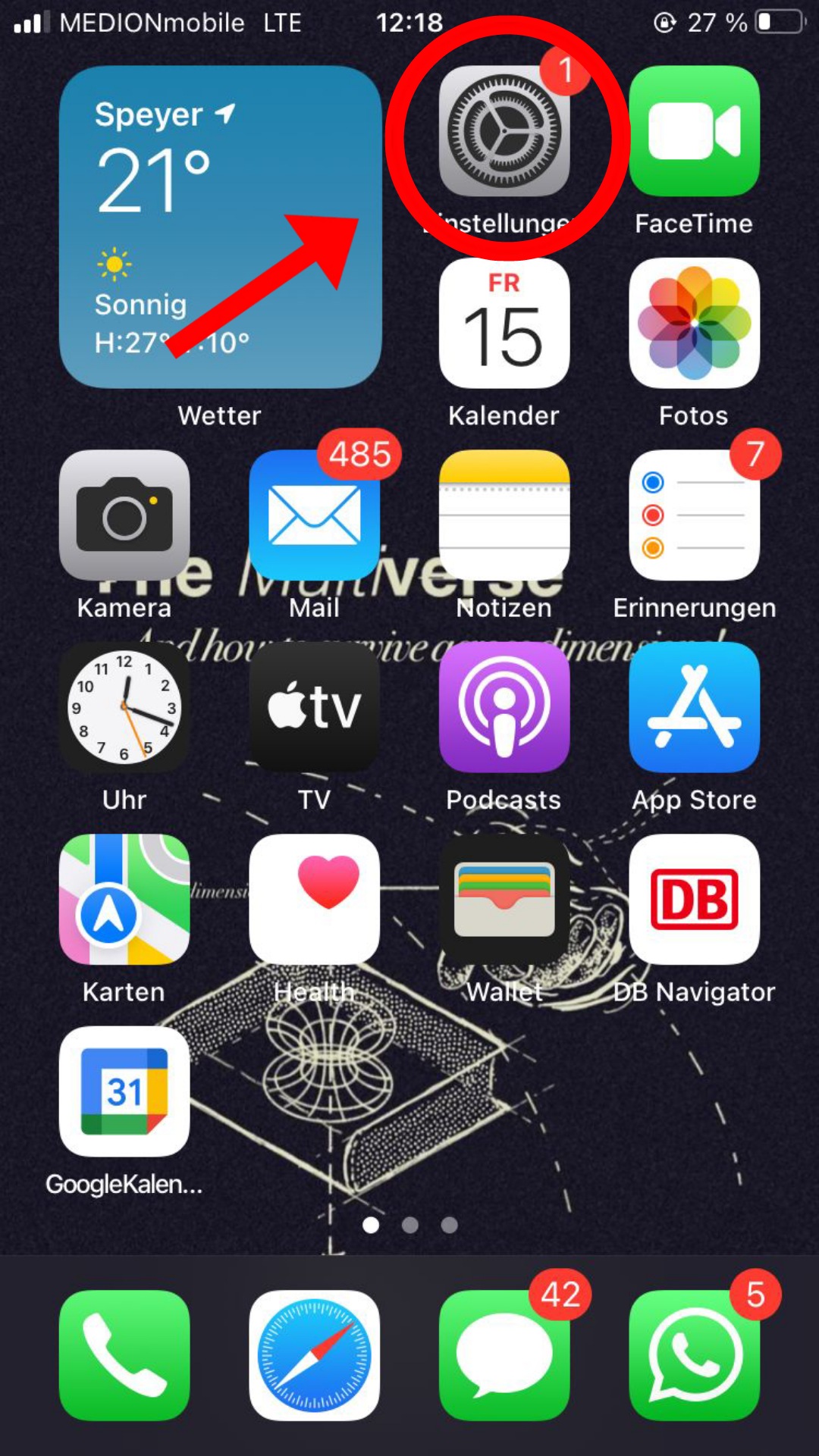
Task: Open the Health app
Action: click(314, 900)
